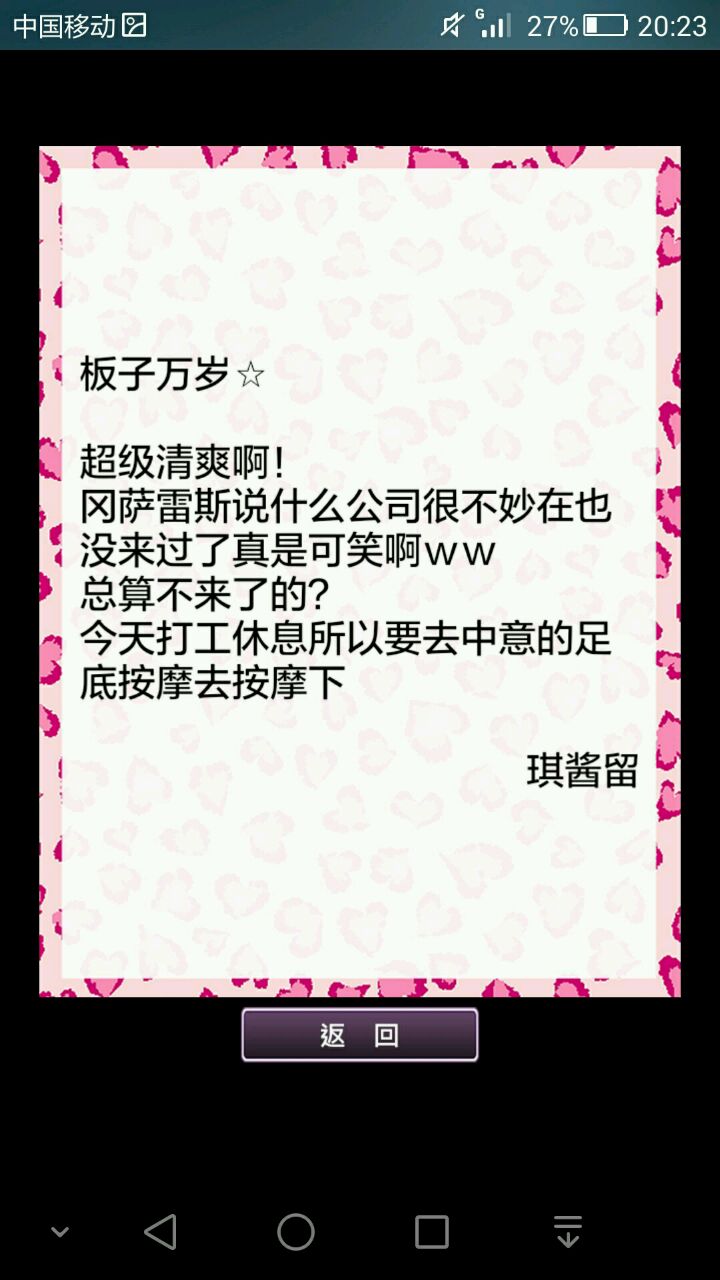Open the recent apps view
The width and height of the screenshot is (720, 1280).
(x=432, y=1232)
